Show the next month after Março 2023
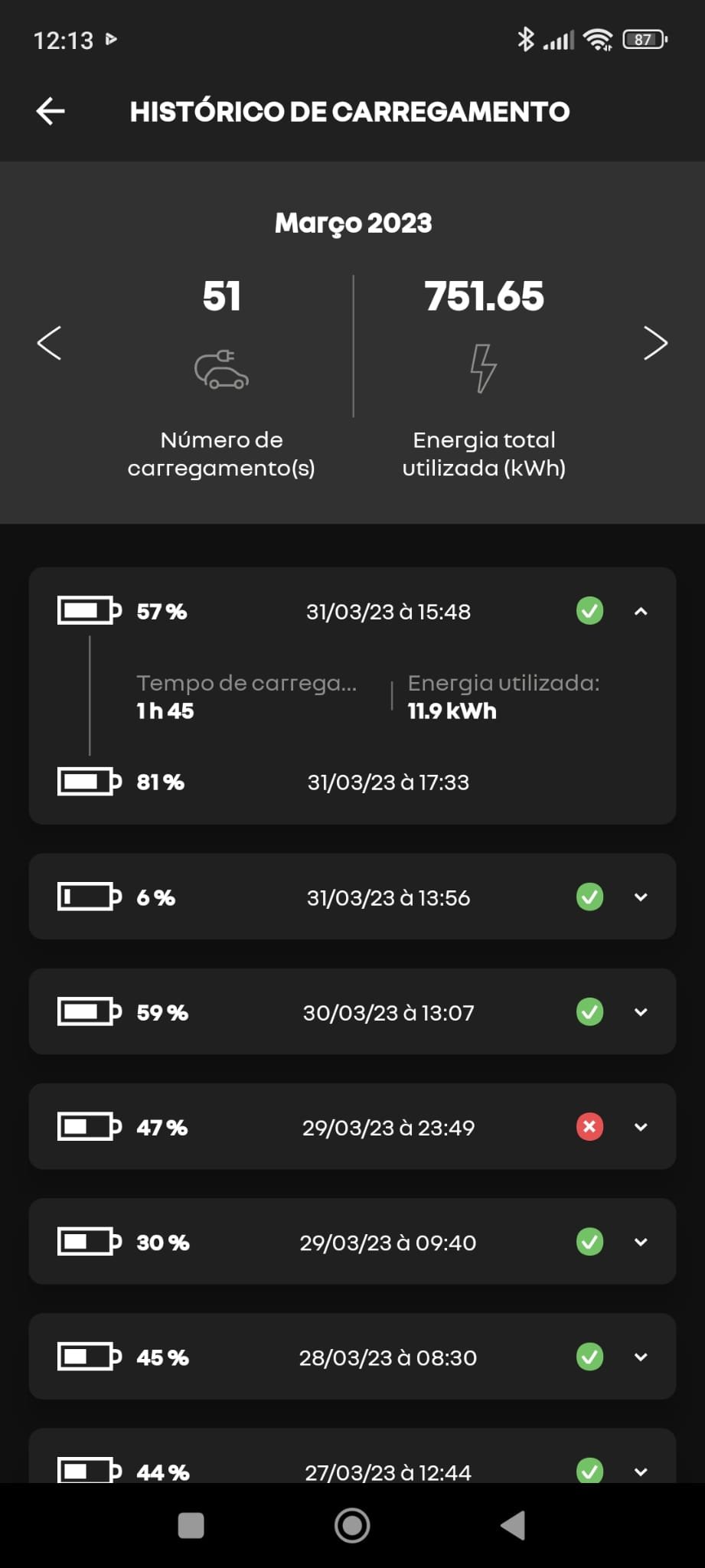The image size is (705, 1568). click(655, 342)
